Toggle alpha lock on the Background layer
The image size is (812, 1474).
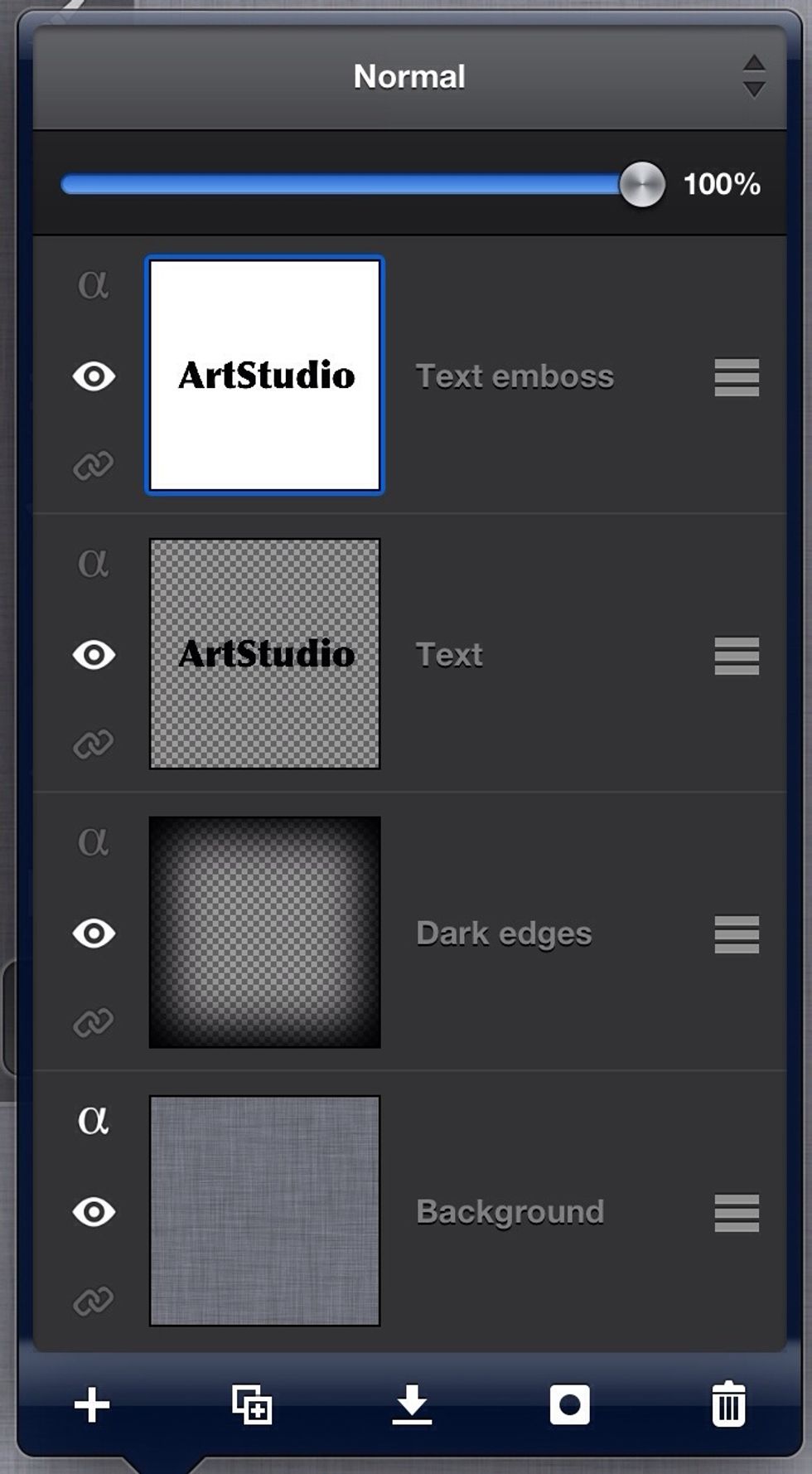[93, 1122]
